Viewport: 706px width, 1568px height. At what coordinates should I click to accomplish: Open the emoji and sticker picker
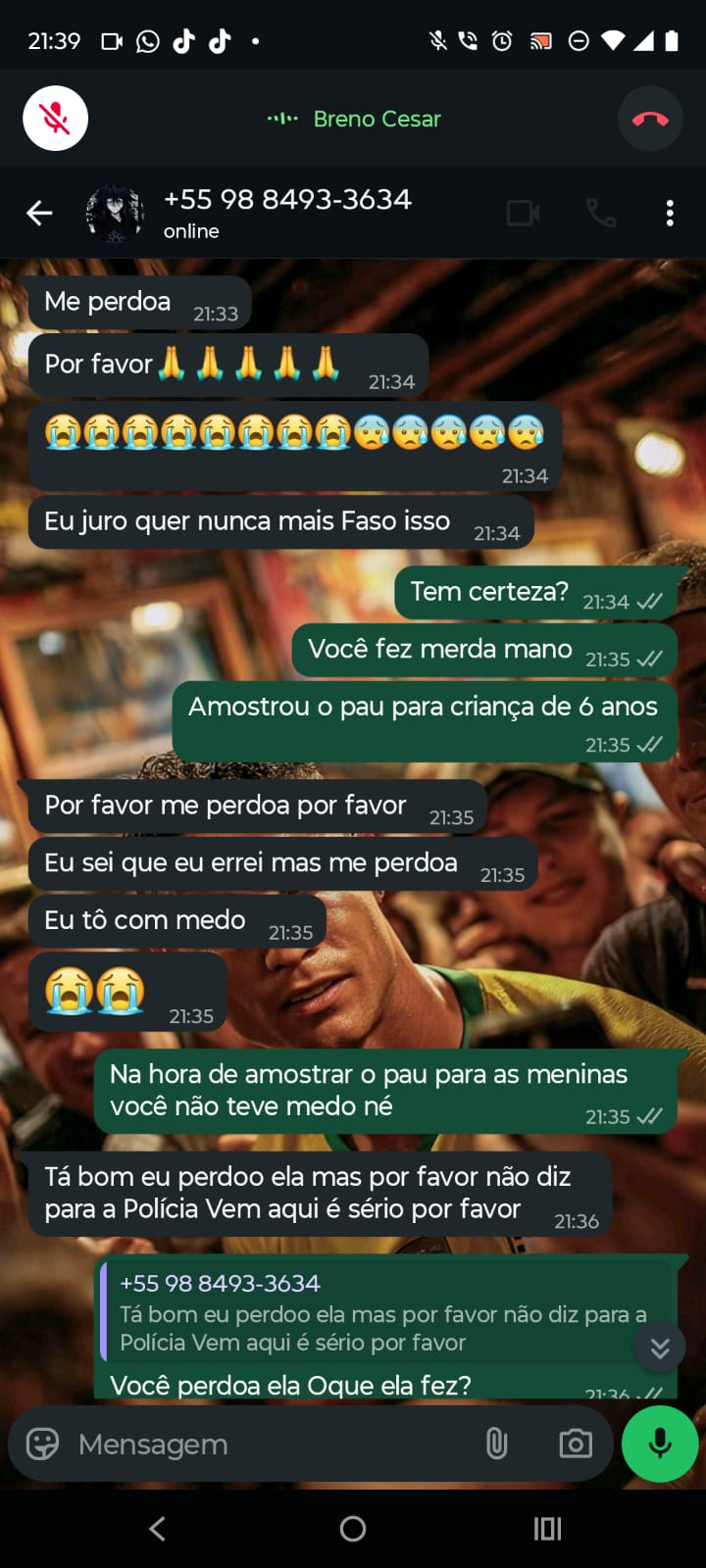(42, 1444)
